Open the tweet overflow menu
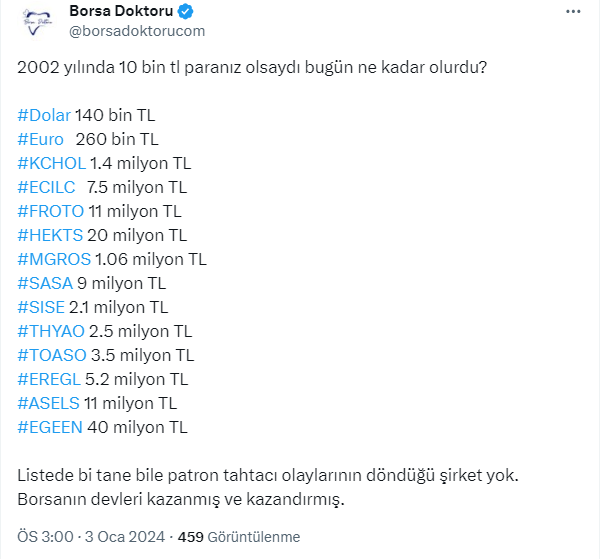This screenshot has height=559, width=615. pyautogui.click(x=573, y=12)
